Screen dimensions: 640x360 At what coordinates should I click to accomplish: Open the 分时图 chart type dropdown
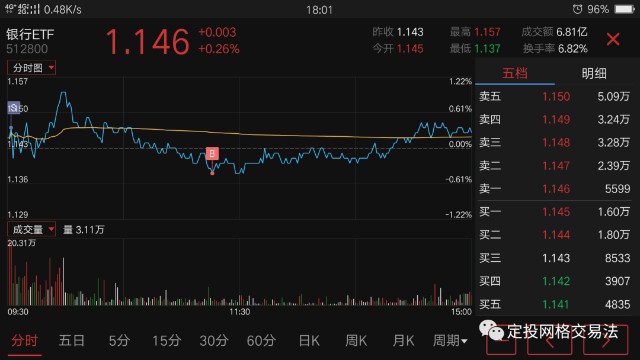(31, 68)
